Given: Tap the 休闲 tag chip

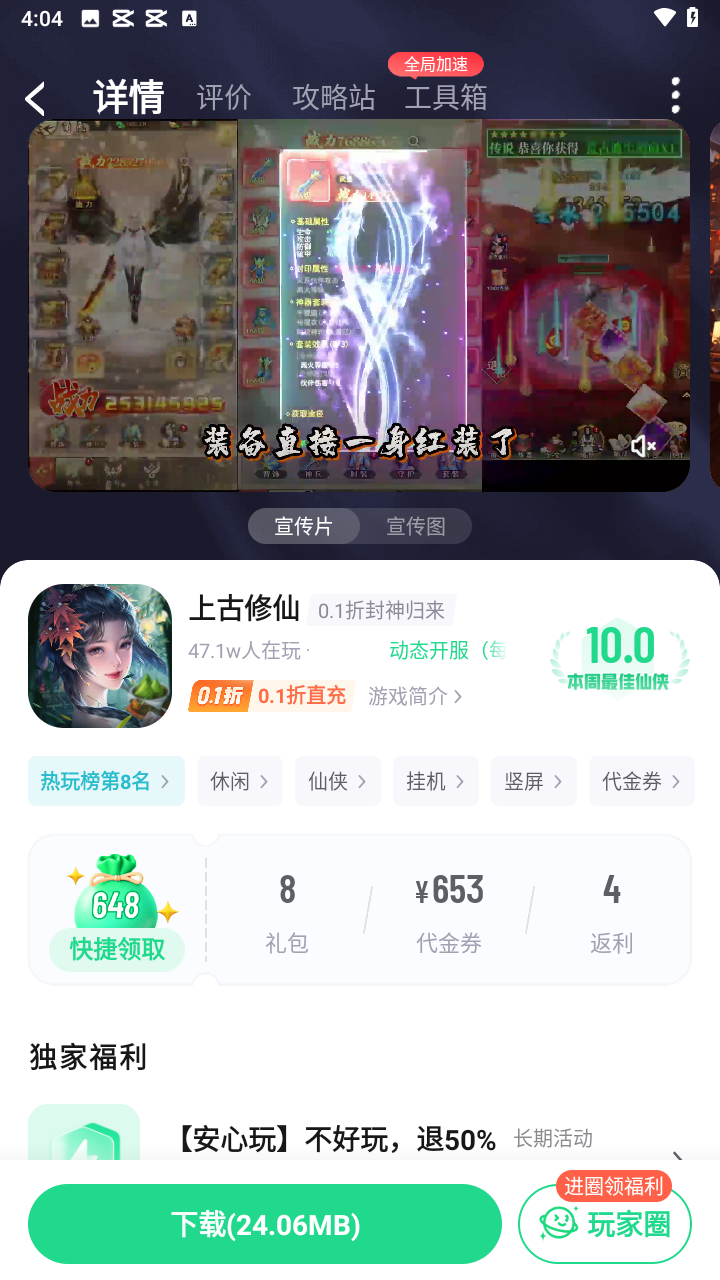Looking at the screenshot, I should [240, 781].
